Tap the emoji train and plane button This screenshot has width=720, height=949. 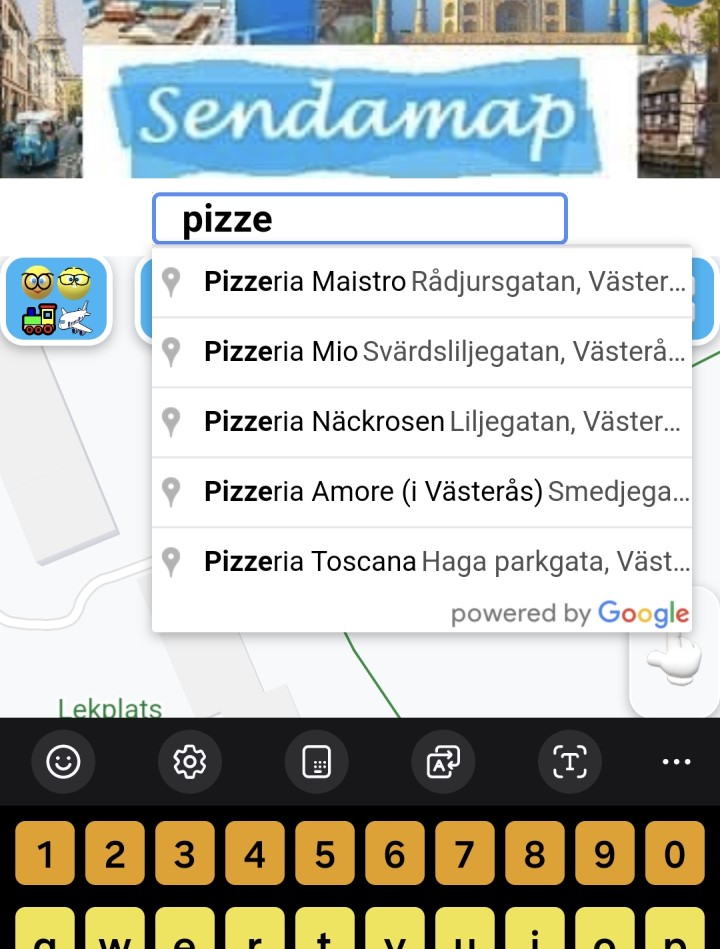tap(56, 300)
